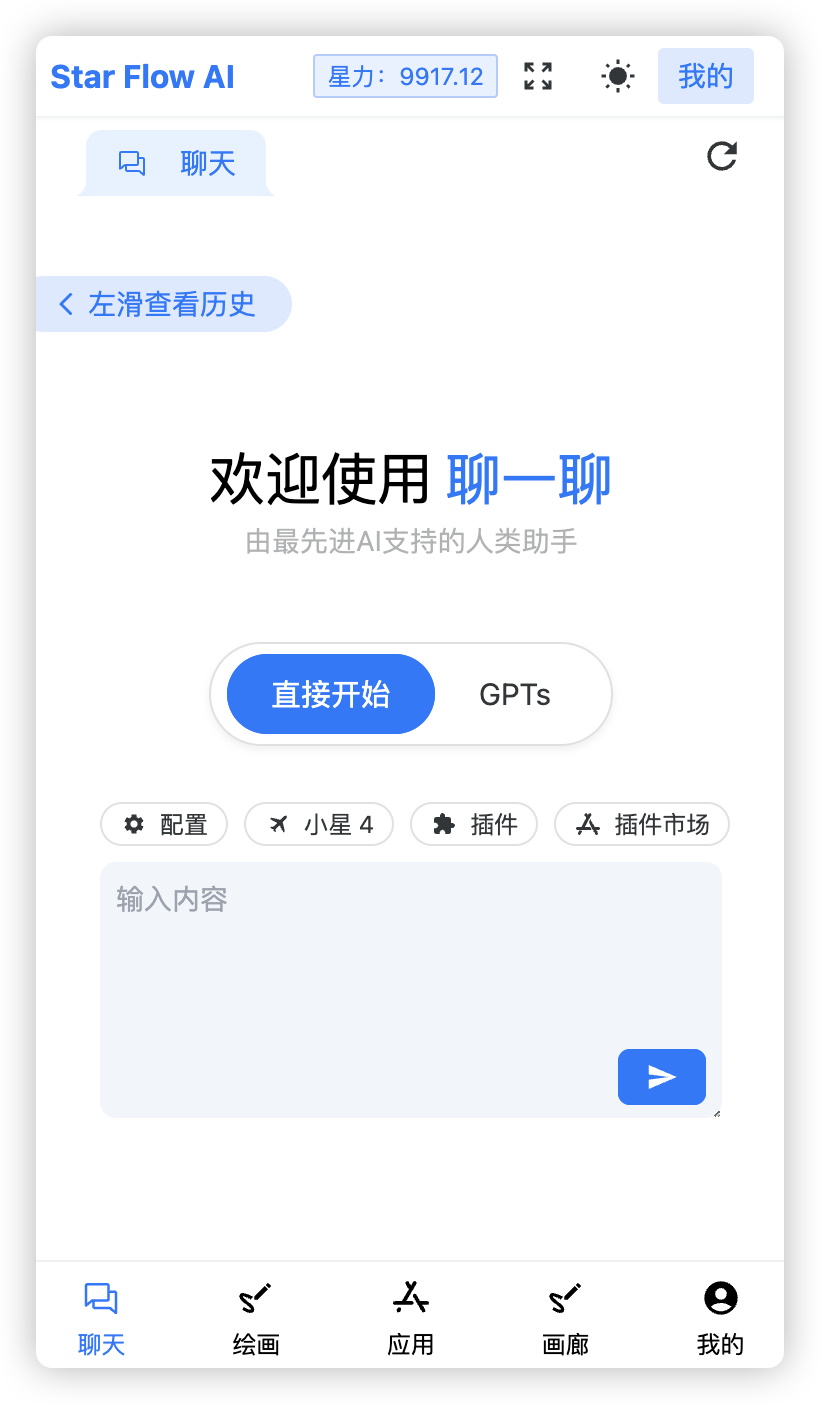Open the 画廊 bottom tab

565,1318
